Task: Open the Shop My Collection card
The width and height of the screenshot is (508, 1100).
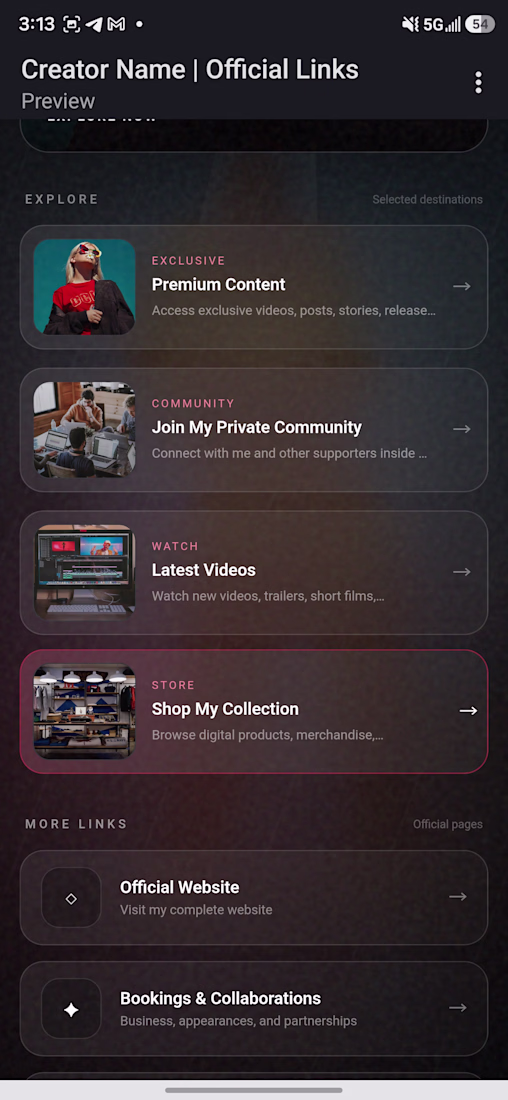Action: point(254,711)
